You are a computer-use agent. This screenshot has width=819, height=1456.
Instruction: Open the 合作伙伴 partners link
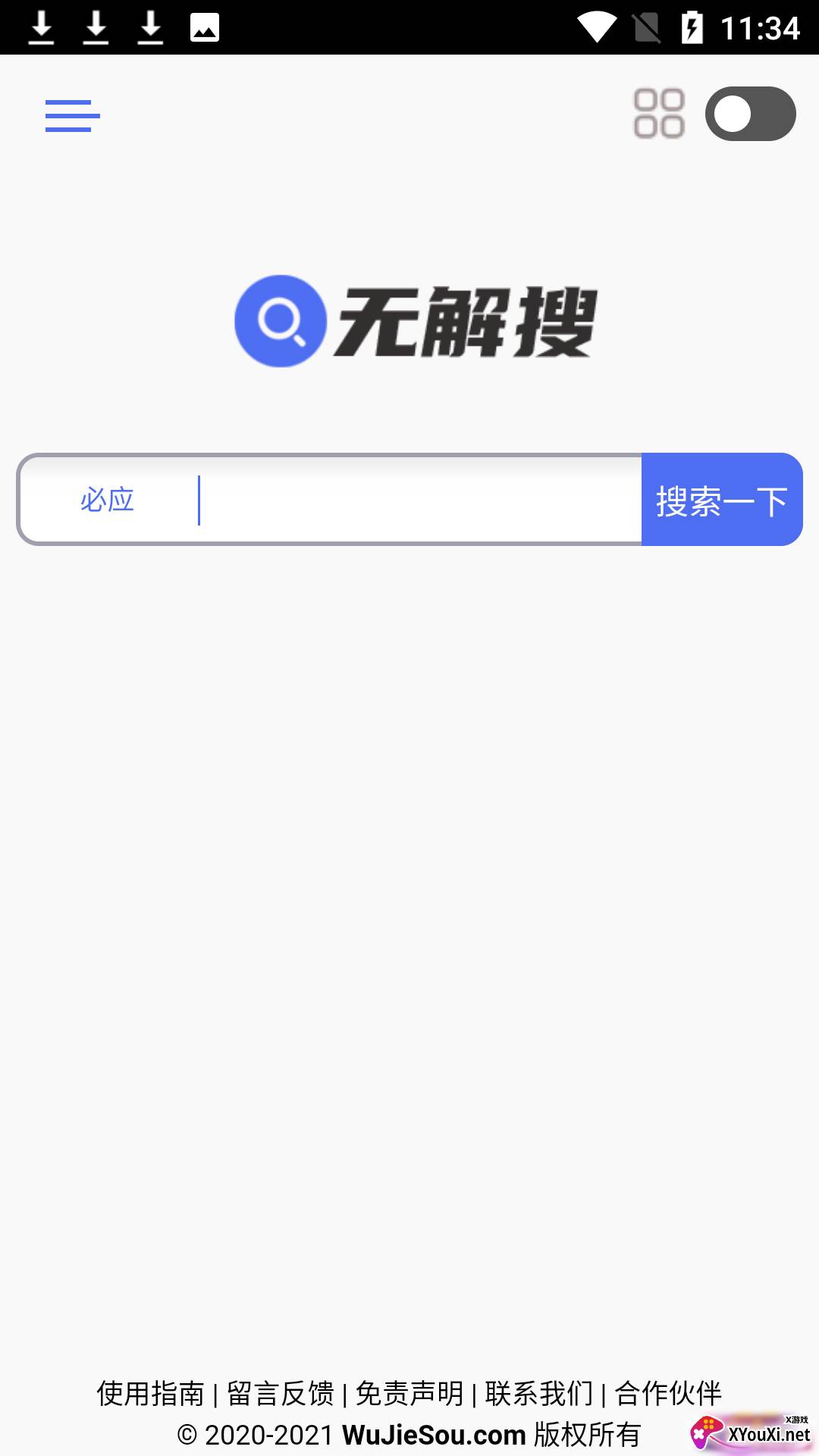(668, 1394)
